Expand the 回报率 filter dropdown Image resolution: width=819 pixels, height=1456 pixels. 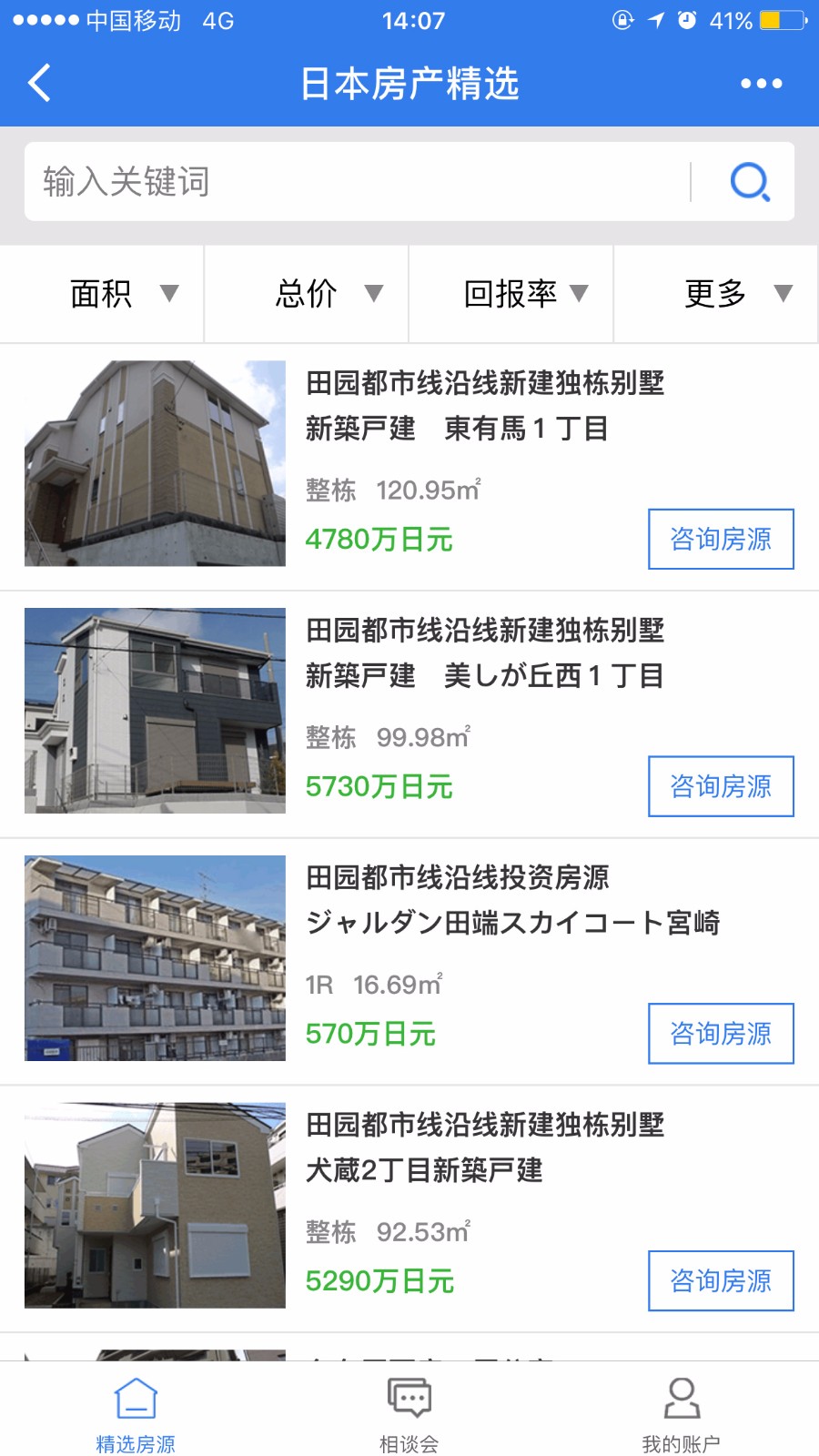511,294
